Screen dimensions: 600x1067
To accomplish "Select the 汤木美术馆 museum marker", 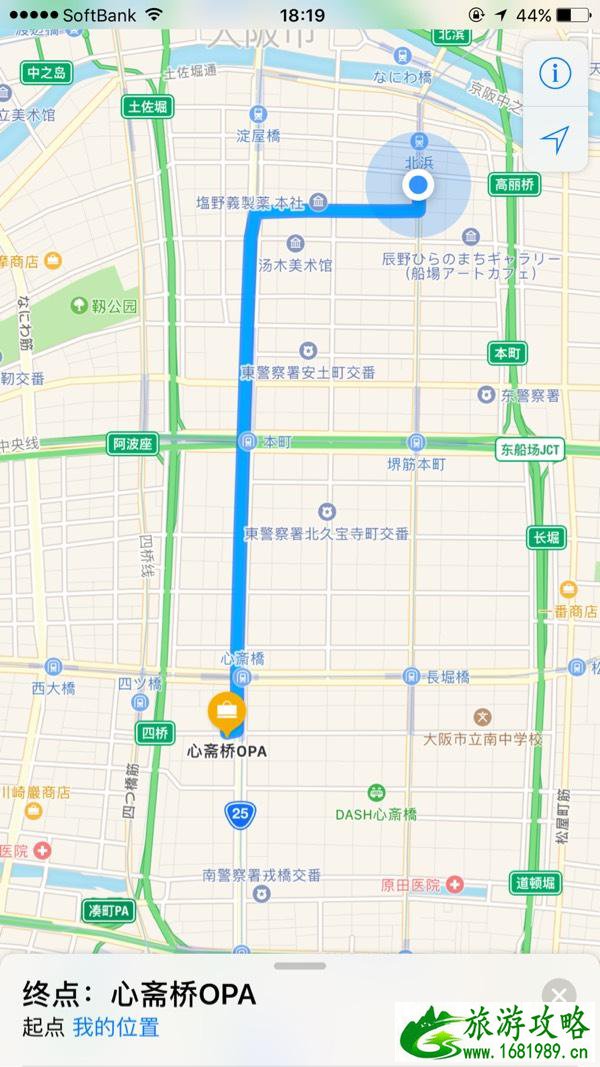I will [295, 244].
